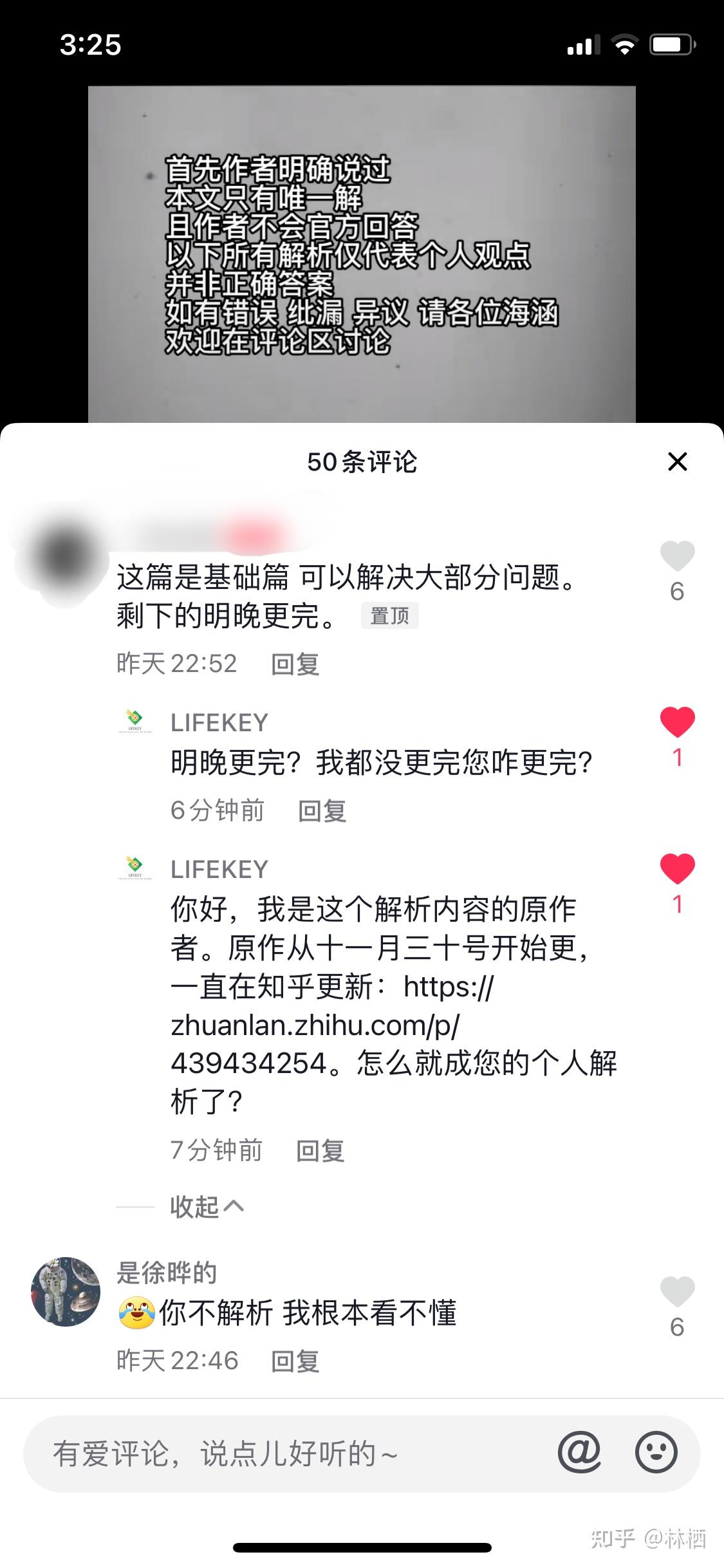The image size is (724, 1568).
Task: Reply to LIFEKEY's comment from 7分钟前
Action: 320,1151
